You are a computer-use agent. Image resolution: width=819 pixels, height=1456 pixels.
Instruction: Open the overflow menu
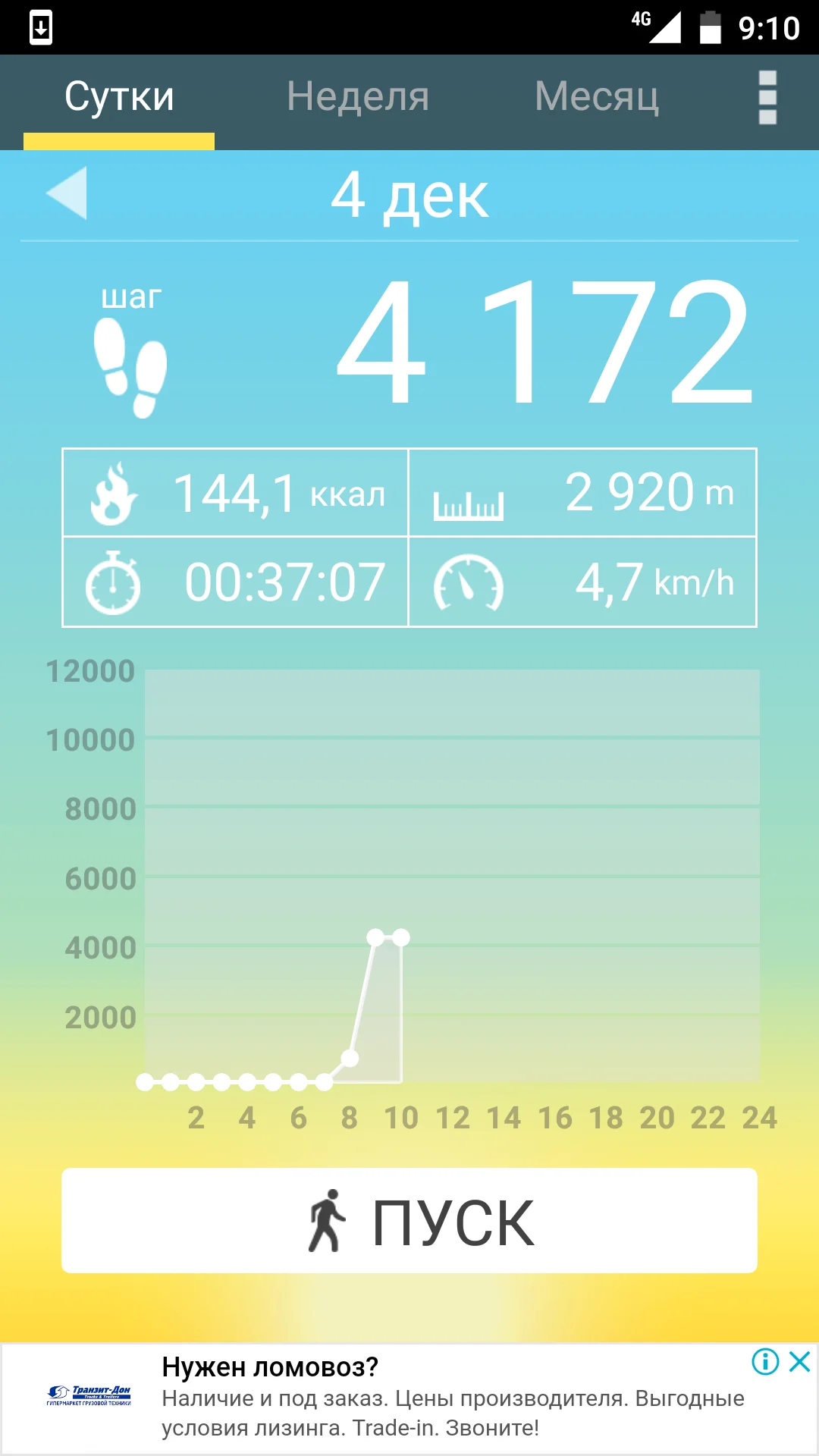(x=767, y=98)
